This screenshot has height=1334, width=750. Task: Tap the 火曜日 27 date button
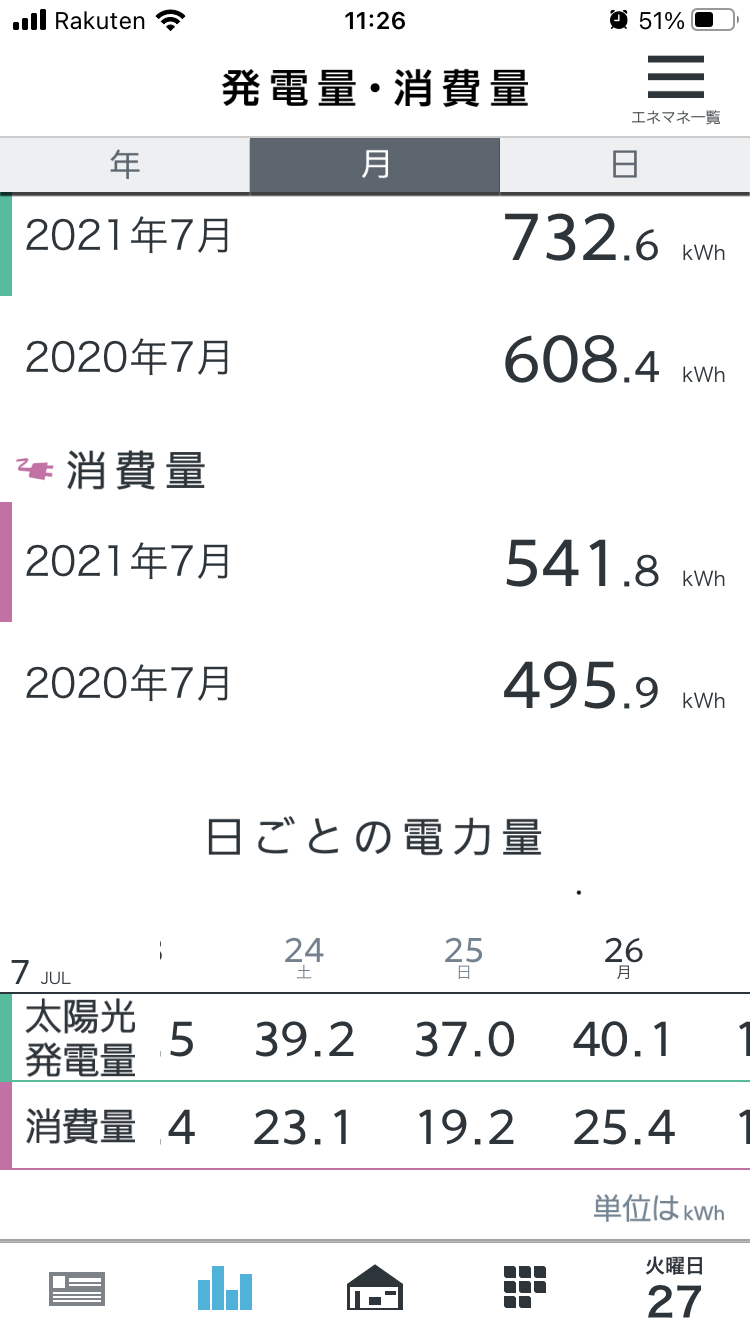[x=674, y=1289]
